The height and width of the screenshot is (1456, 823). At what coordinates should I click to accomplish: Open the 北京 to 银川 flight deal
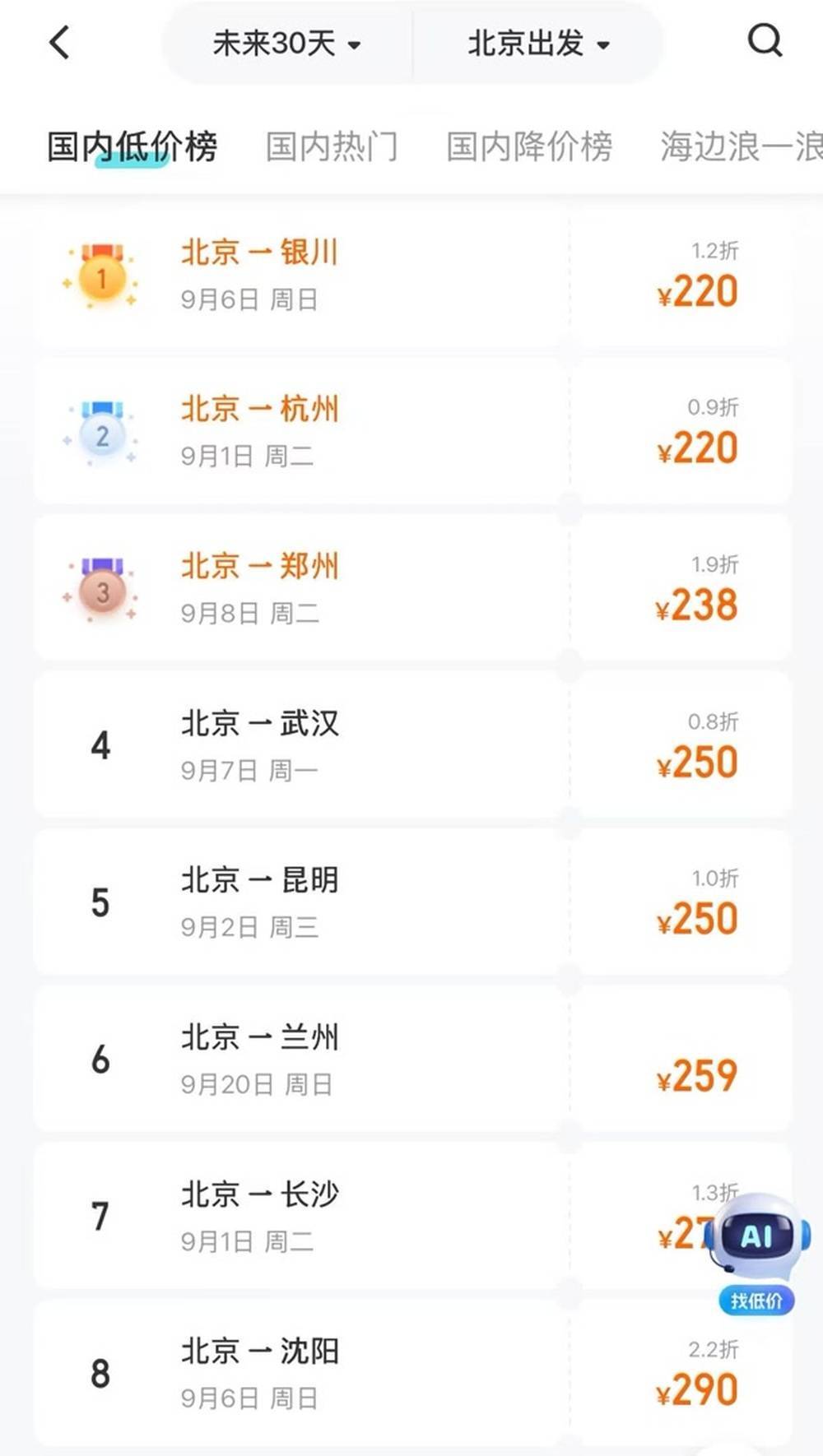point(411,275)
